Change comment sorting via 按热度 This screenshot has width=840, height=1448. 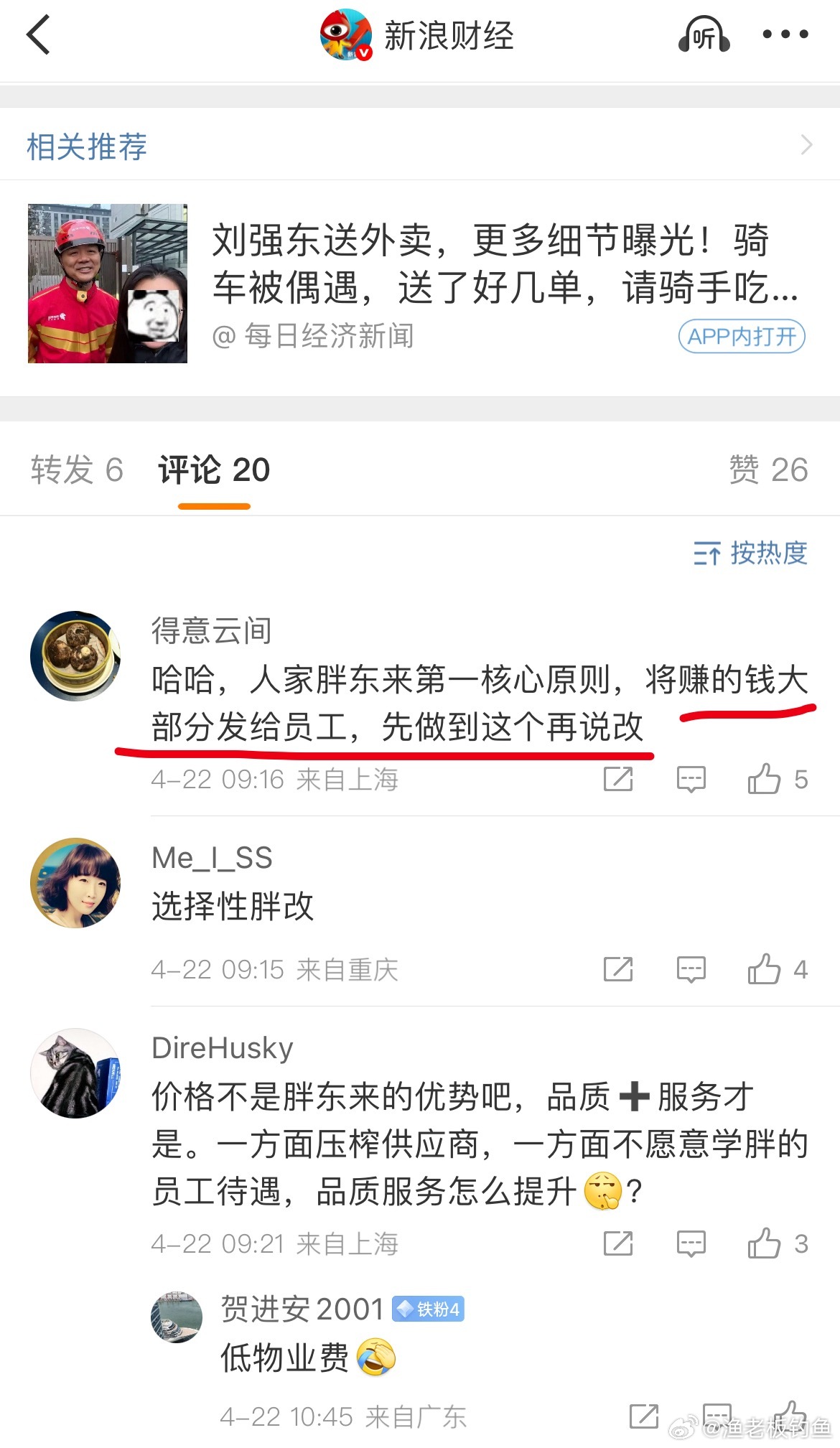pyautogui.click(x=750, y=553)
